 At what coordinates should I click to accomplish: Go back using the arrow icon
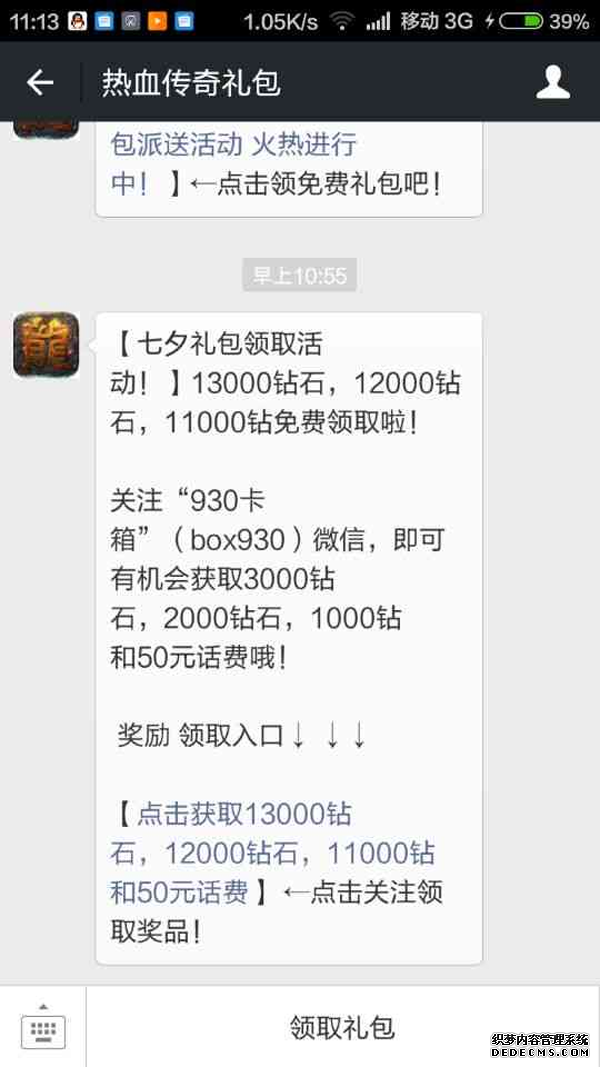(x=40, y=83)
